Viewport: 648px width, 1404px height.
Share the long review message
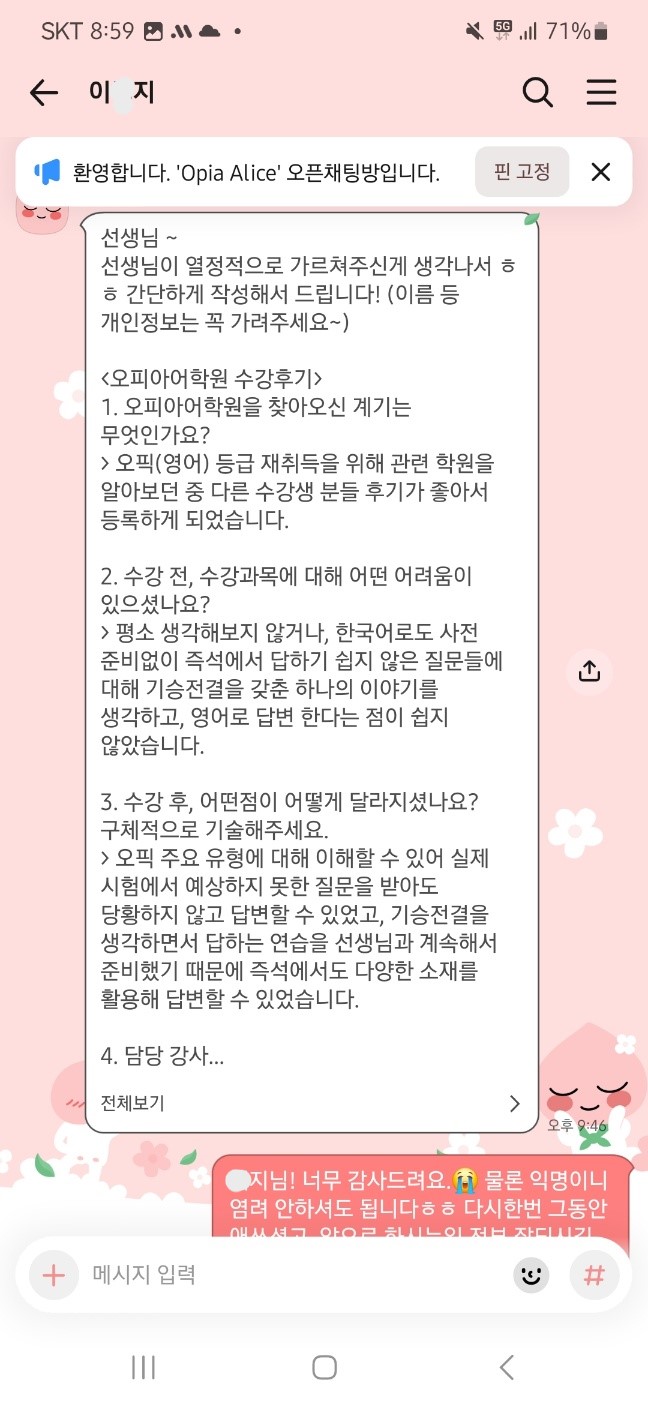[590, 671]
